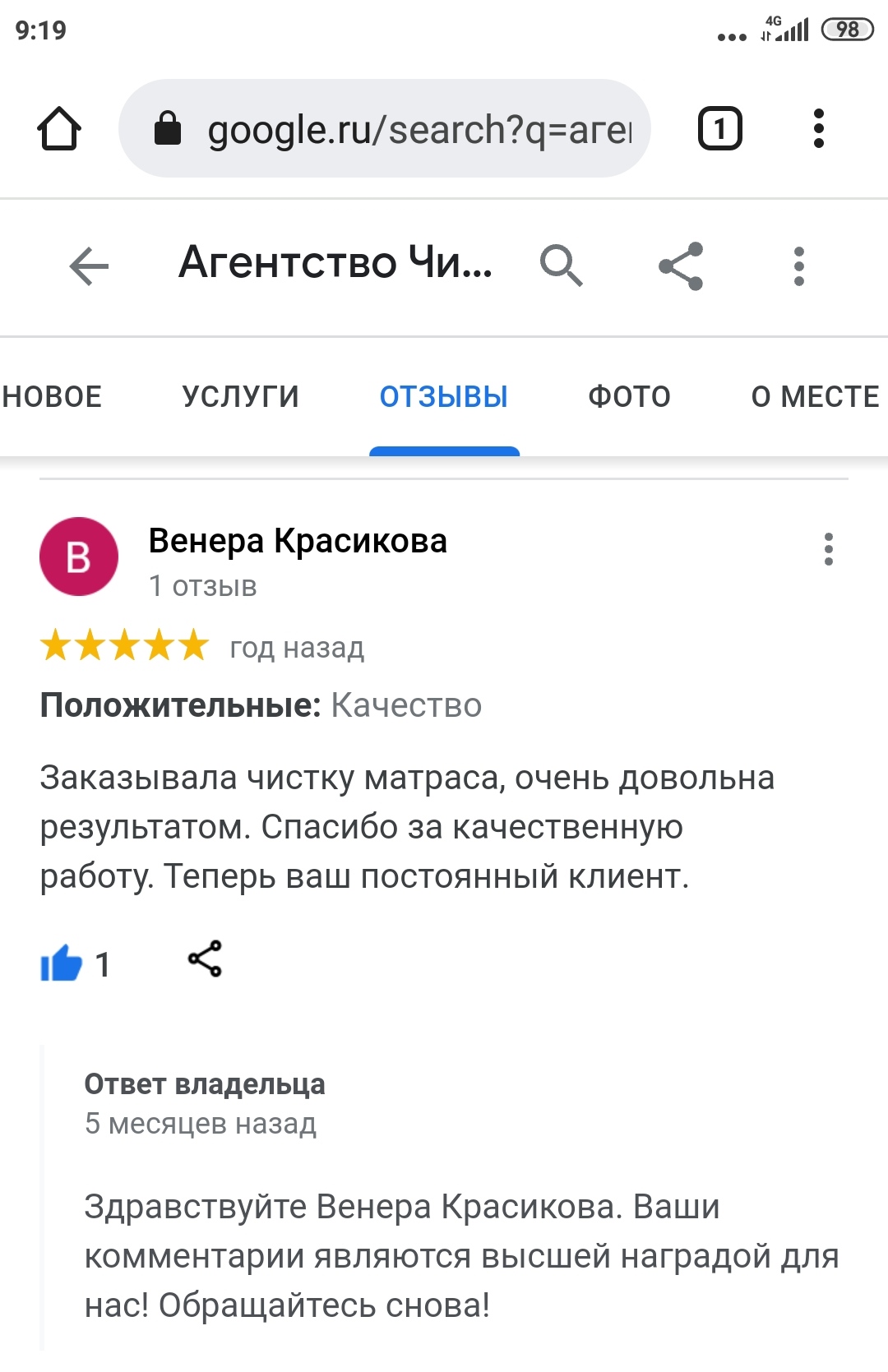Open options menu for Венера's review
Viewport: 888px width, 1372px height.
coord(828,549)
